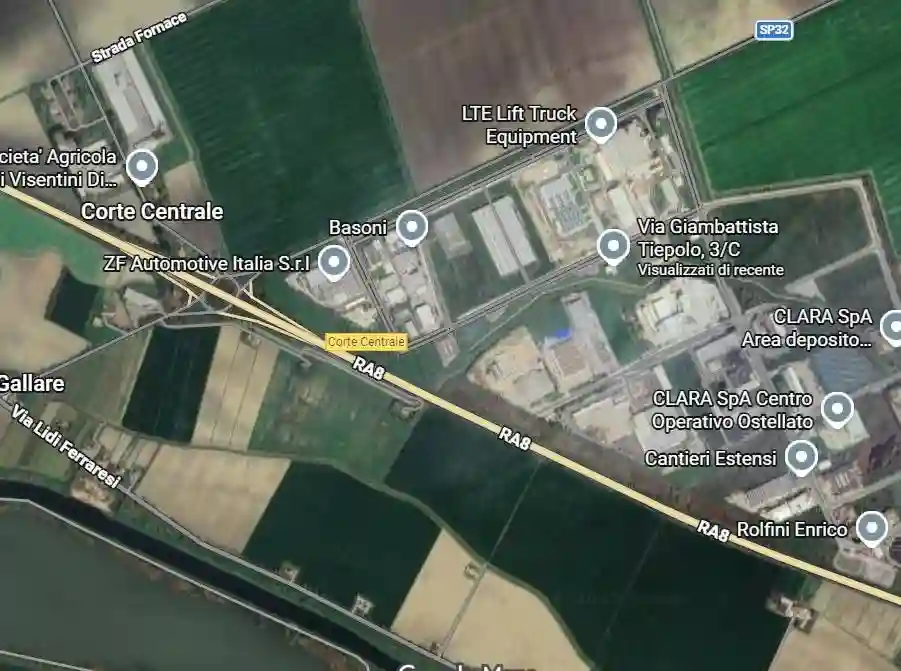Tap Via Giambattista Tiepolo 3/C marker
The height and width of the screenshot is (671, 901).
[613, 244]
